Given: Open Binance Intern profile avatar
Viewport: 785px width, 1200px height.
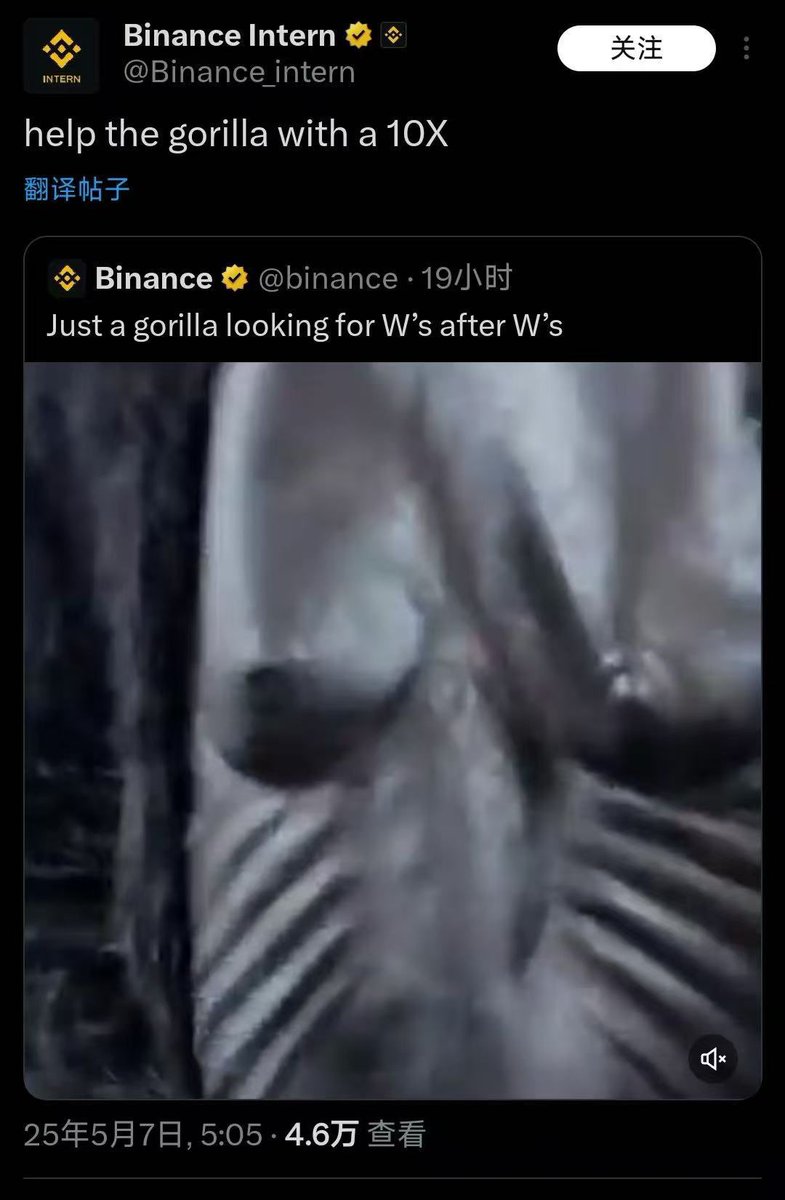Looking at the screenshot, I should point(61,56).
